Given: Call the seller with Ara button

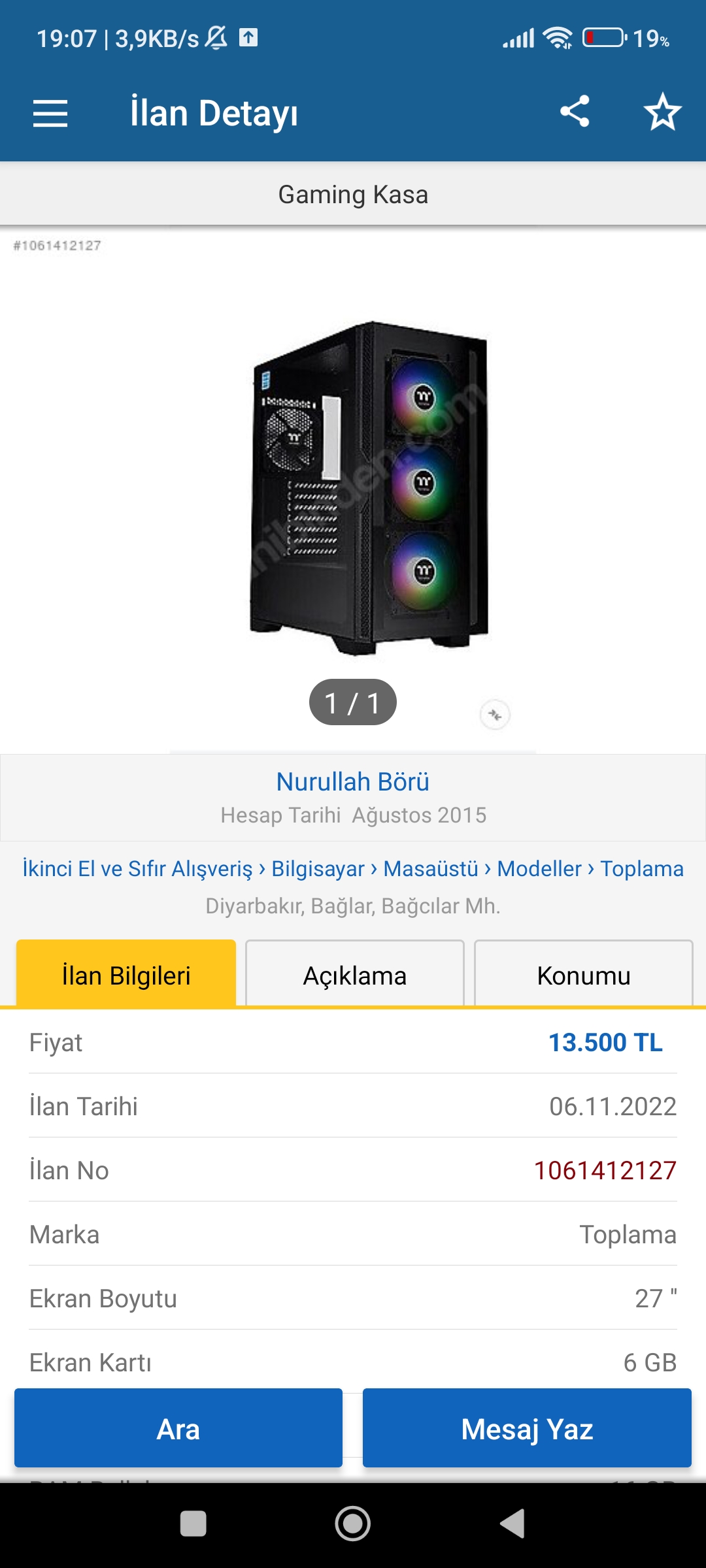Looking at the screenshot, I should tap(178, 1429).
